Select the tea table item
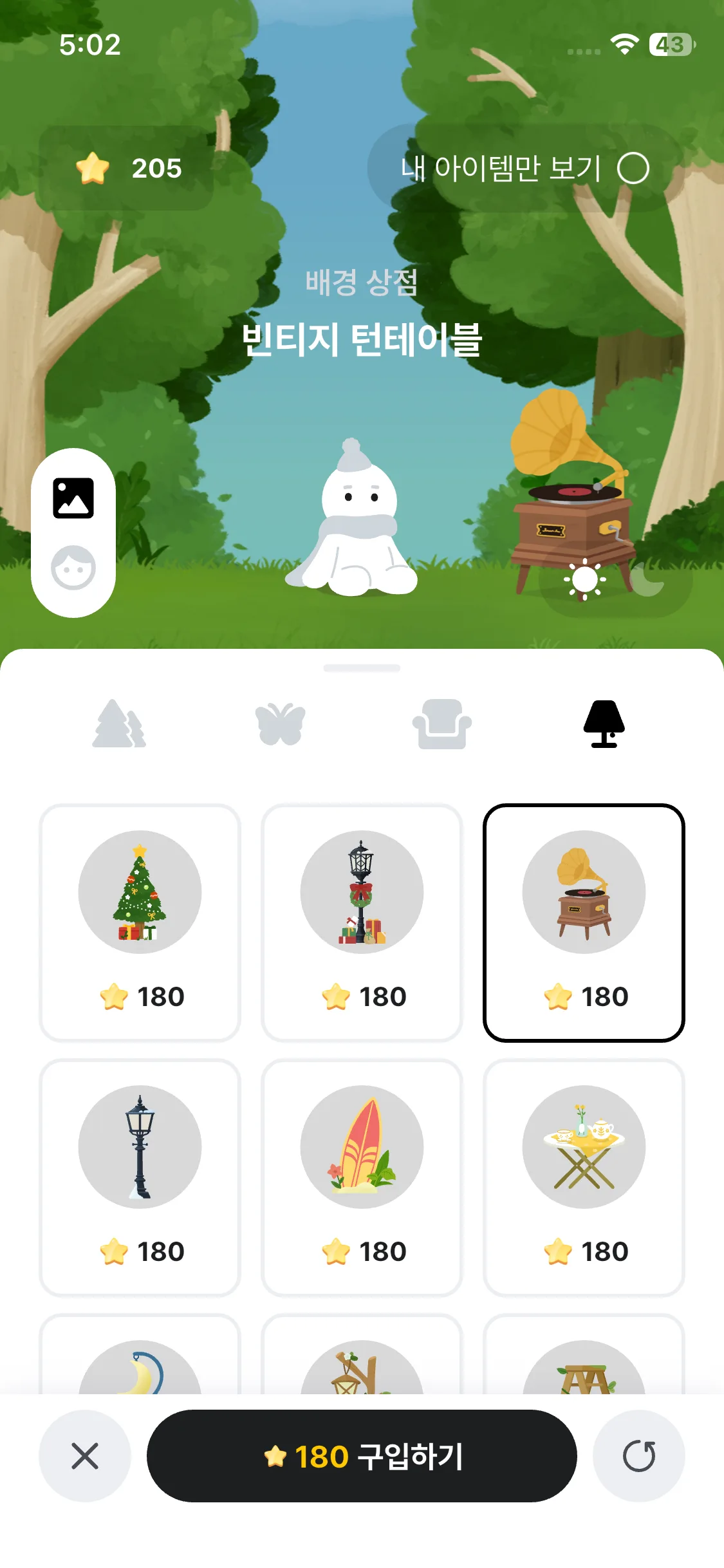The height and width of the screenshot is (1568, 724). click(584, 1177)
